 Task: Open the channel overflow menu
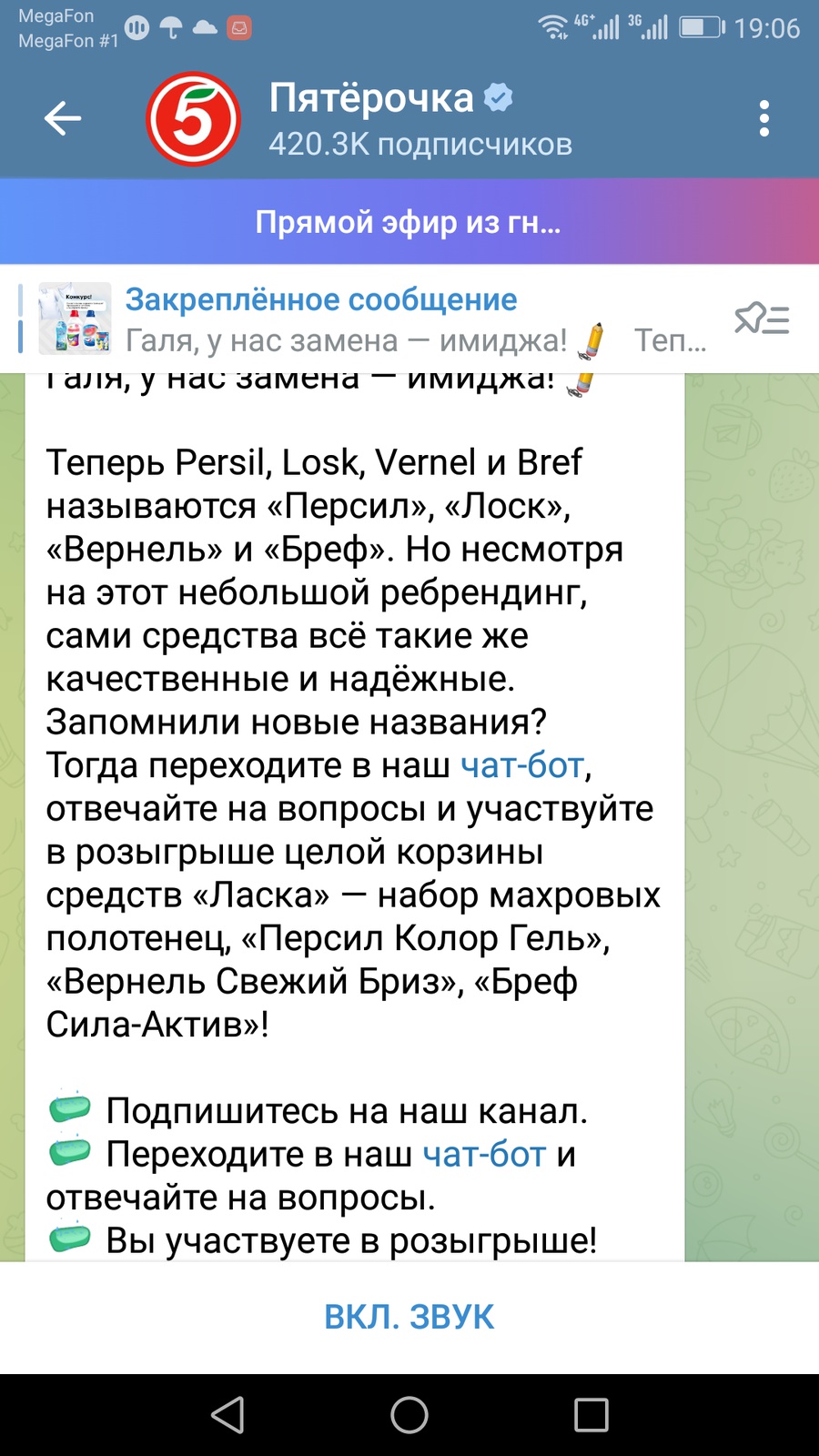tap(763, 119)
